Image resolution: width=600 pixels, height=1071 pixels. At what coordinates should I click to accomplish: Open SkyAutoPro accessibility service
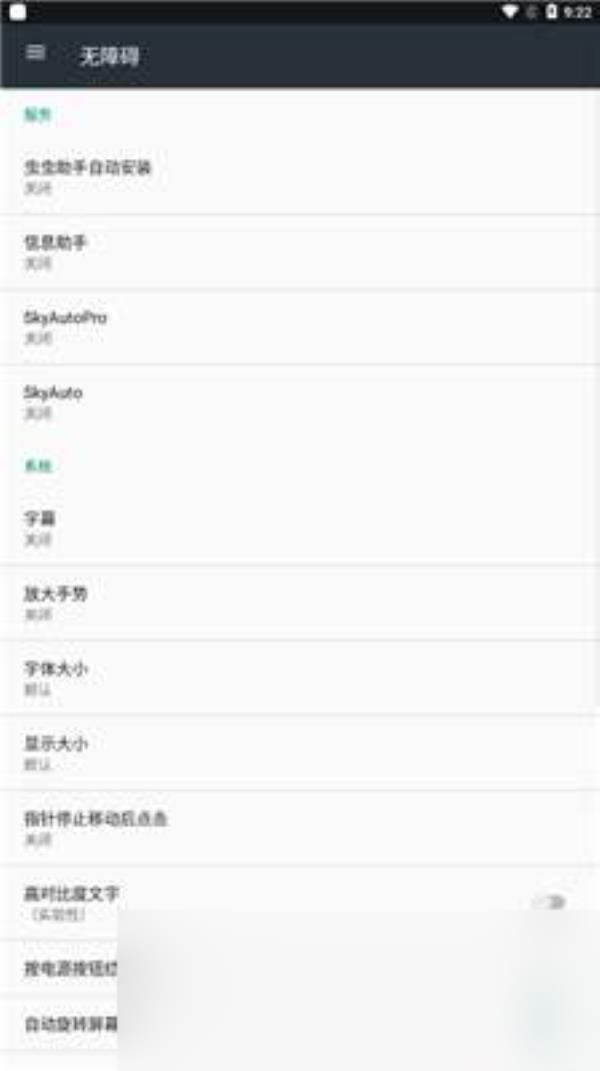300,327
